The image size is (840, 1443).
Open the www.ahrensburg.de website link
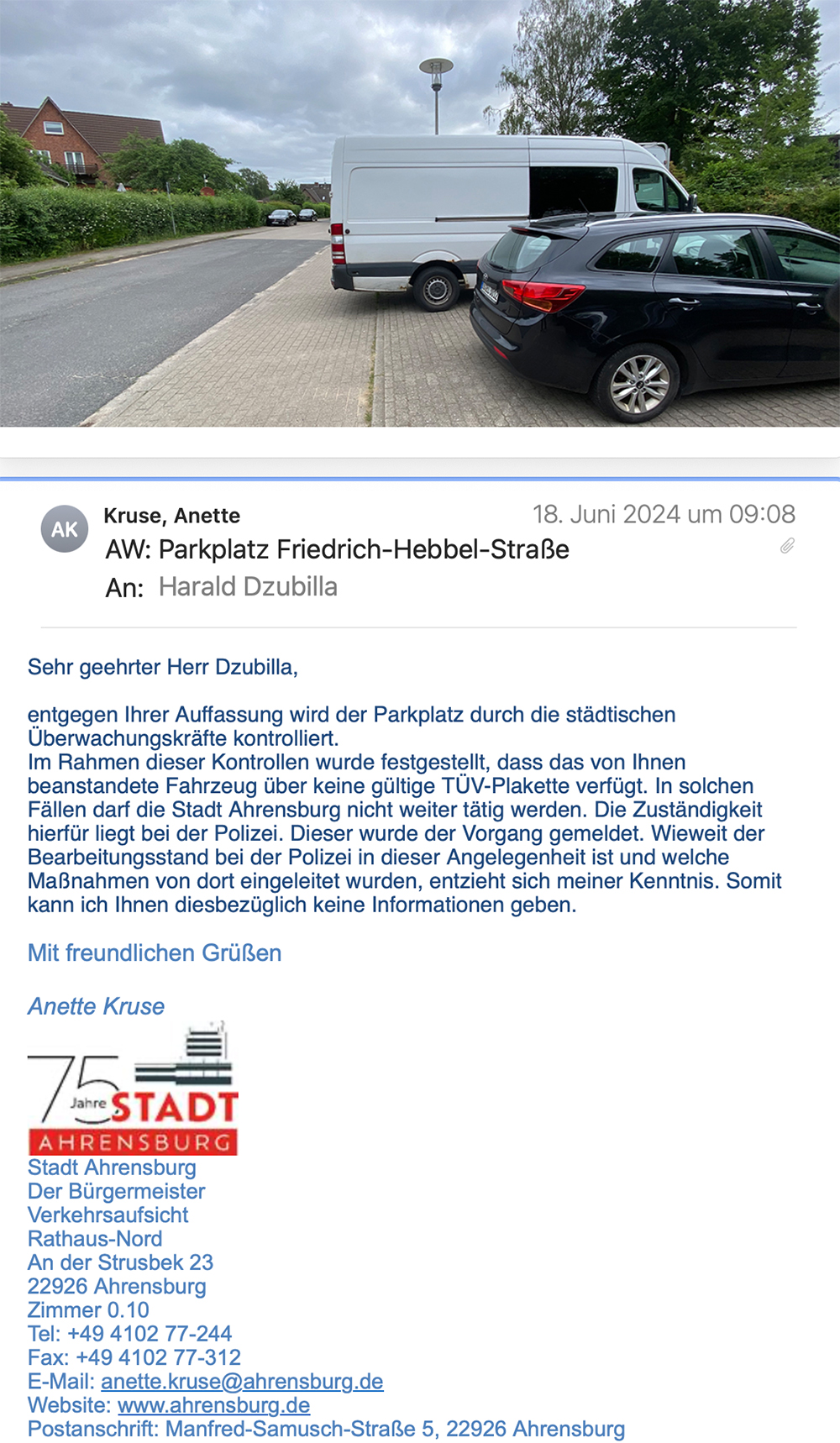[213, 1404]
